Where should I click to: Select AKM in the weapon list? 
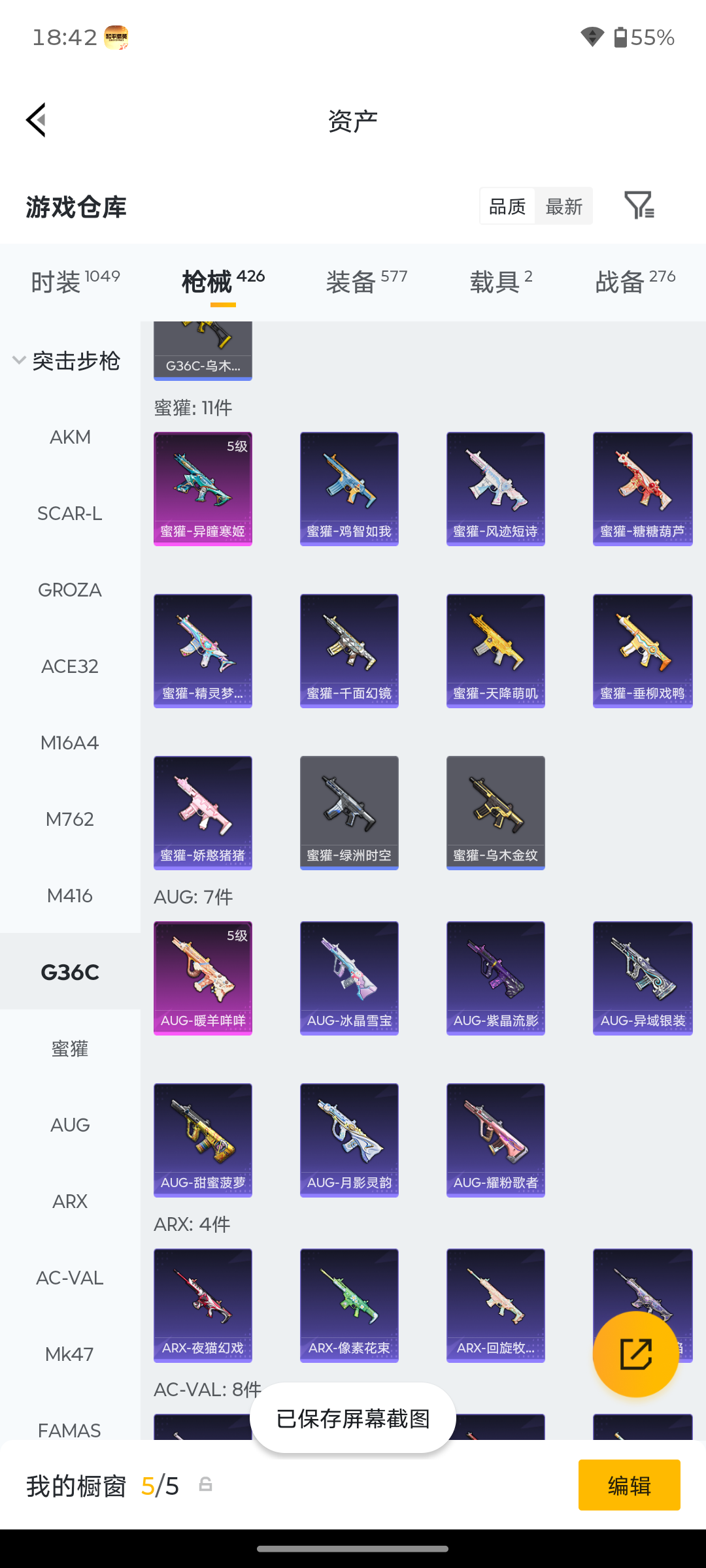tap(70, 437)
